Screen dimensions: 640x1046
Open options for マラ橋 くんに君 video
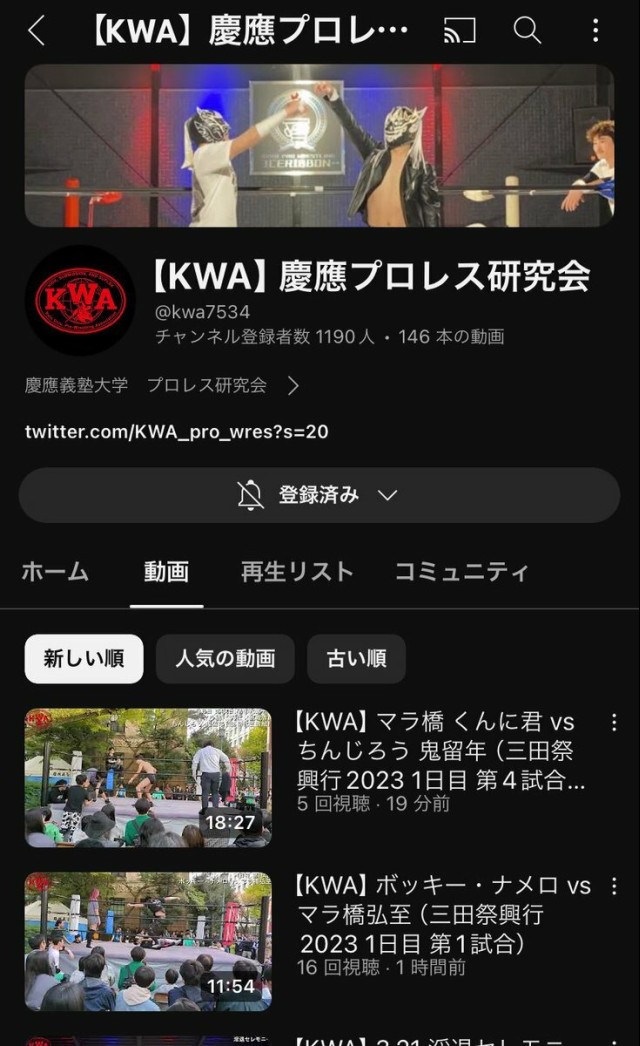click(x=614, y=723)
